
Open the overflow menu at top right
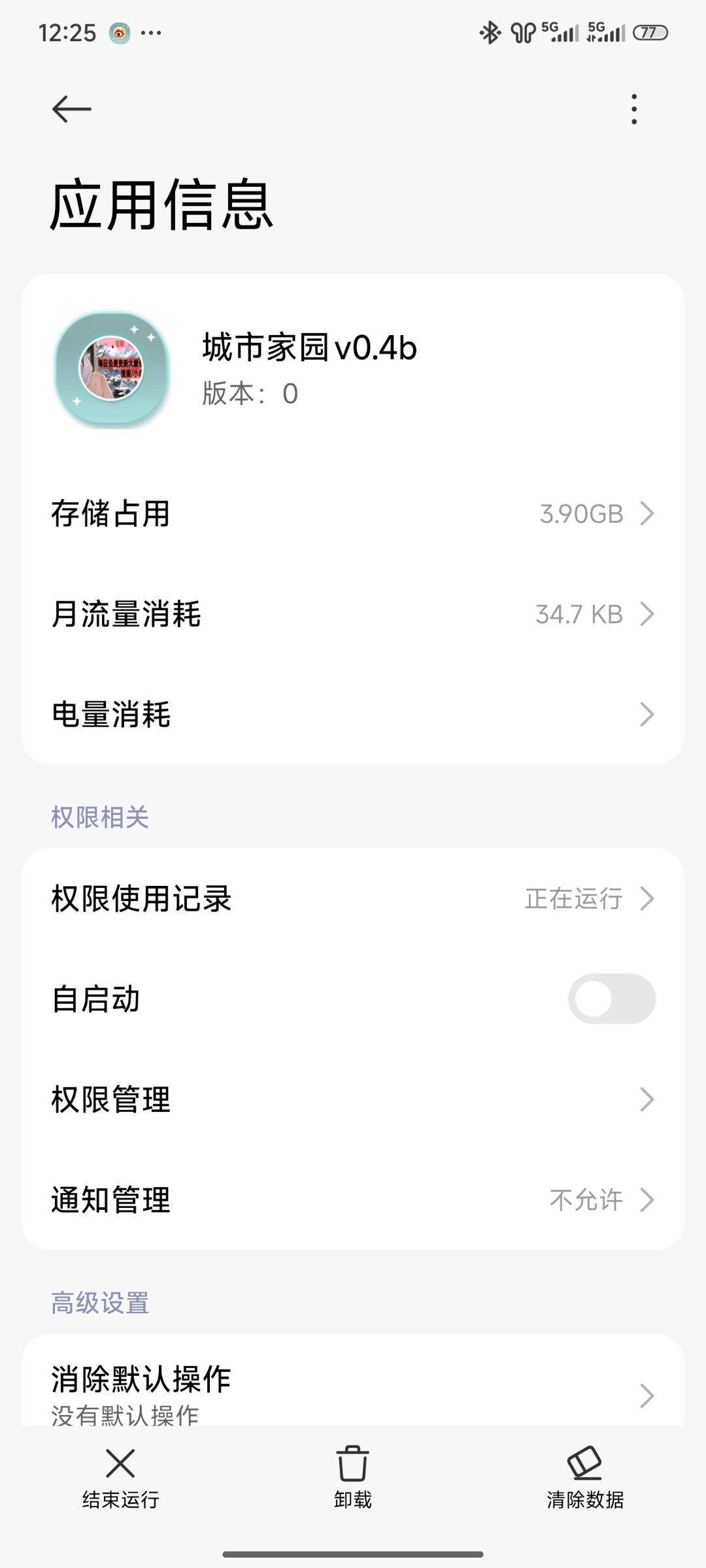pyautogui.click(x=633, y=108)
